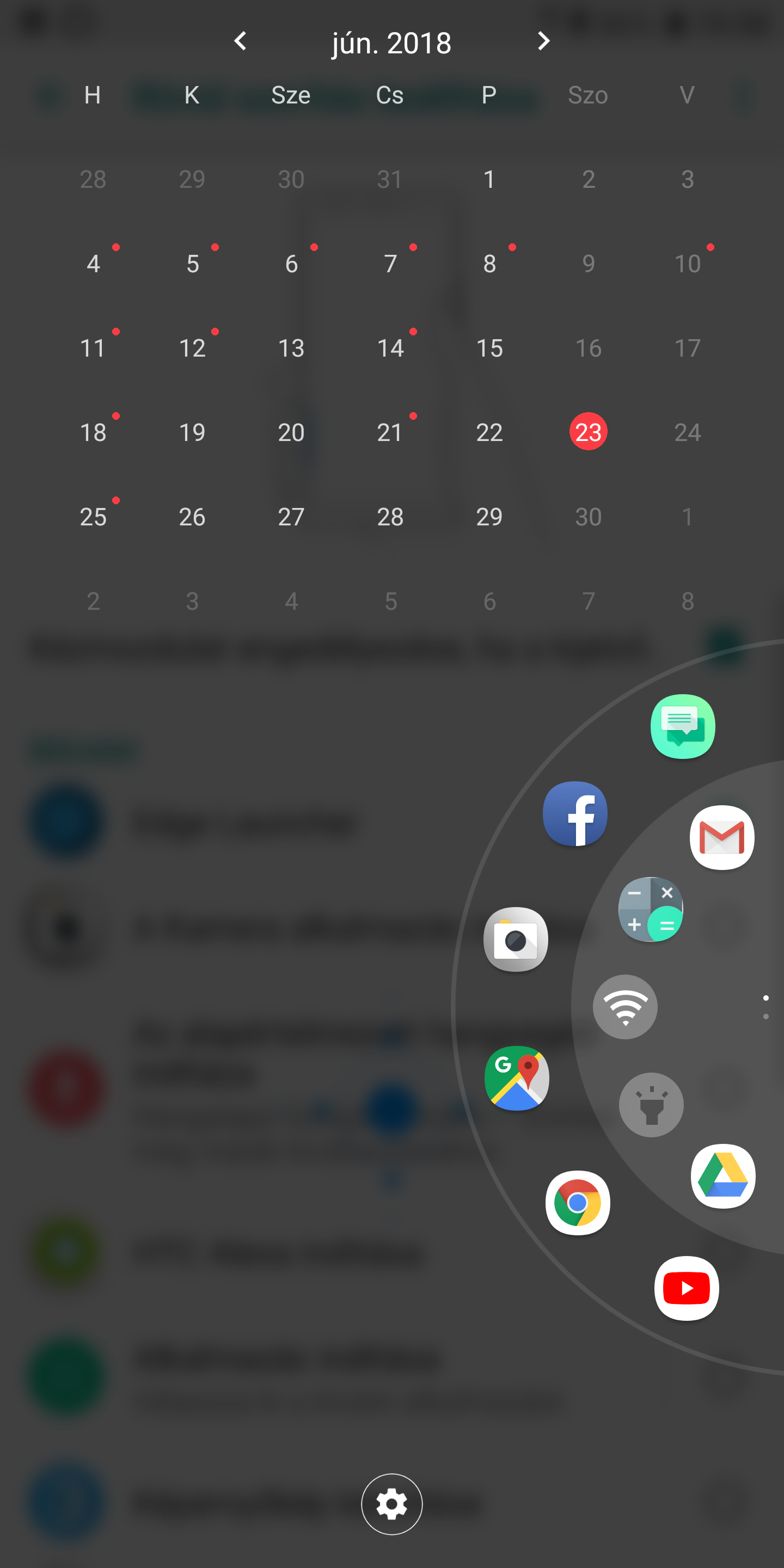Open Google Maps
This screenshot has height=1568, width=784.
tap(517, 1078)
